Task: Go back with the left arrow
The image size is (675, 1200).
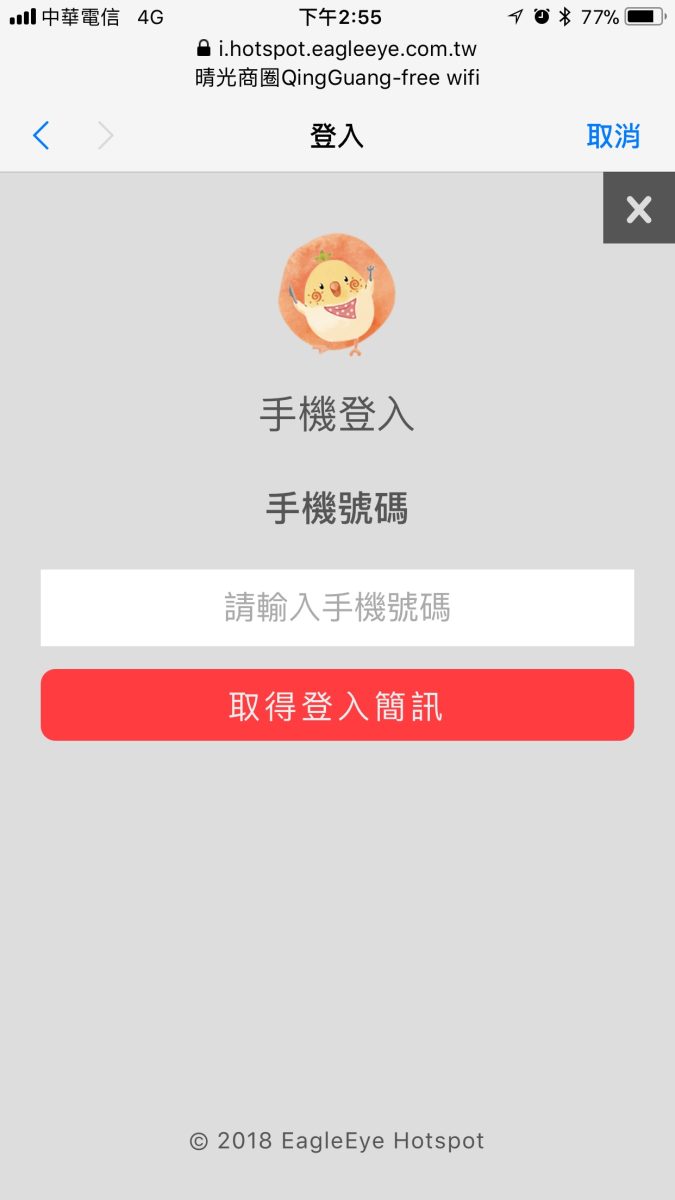Action: click(41, 136)
